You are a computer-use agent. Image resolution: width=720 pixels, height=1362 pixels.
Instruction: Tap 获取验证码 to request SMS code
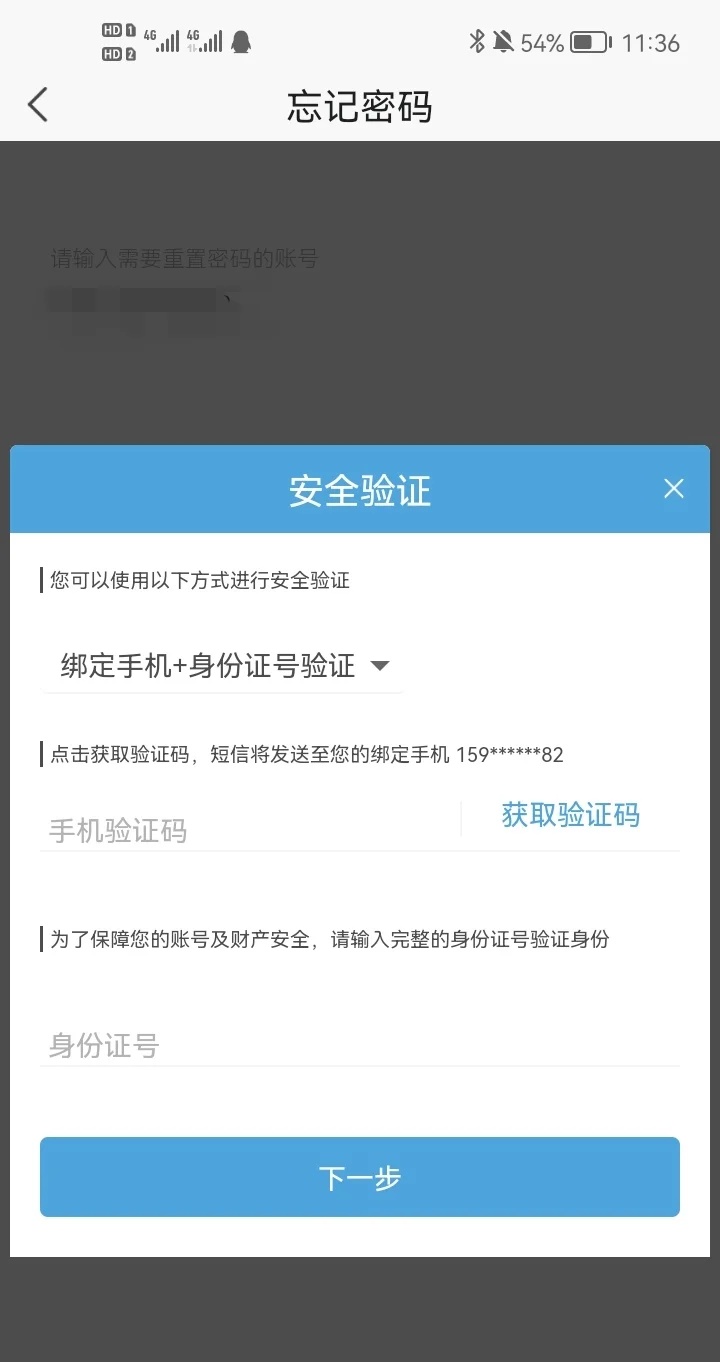click(570, 816)
